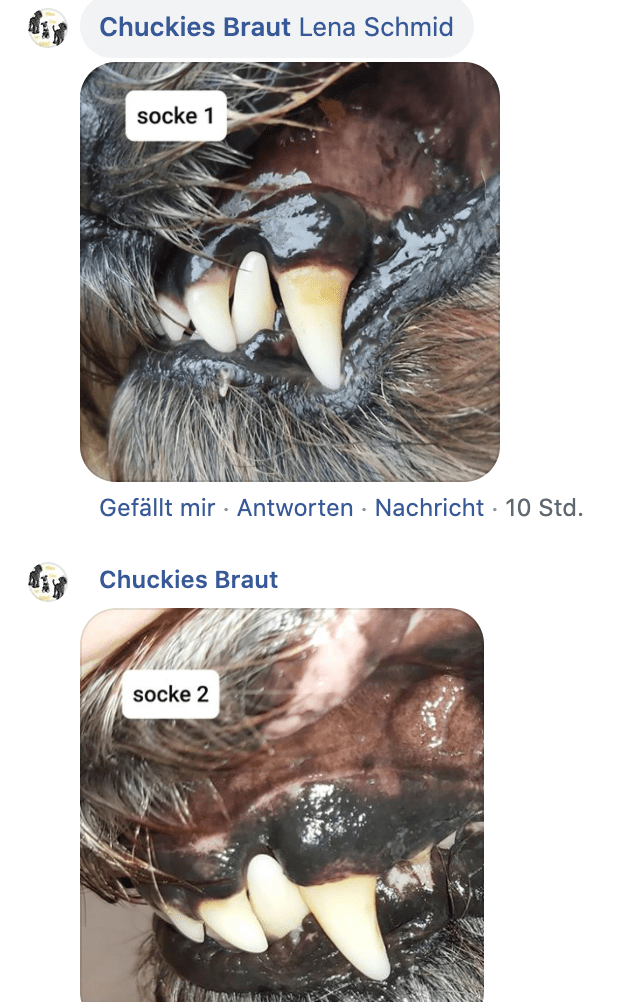Image resolution: width=622 pixels, height=1002 pixels.
Task: Open tagged profile Lena Schmid
Action: click(x=375, y=27)
